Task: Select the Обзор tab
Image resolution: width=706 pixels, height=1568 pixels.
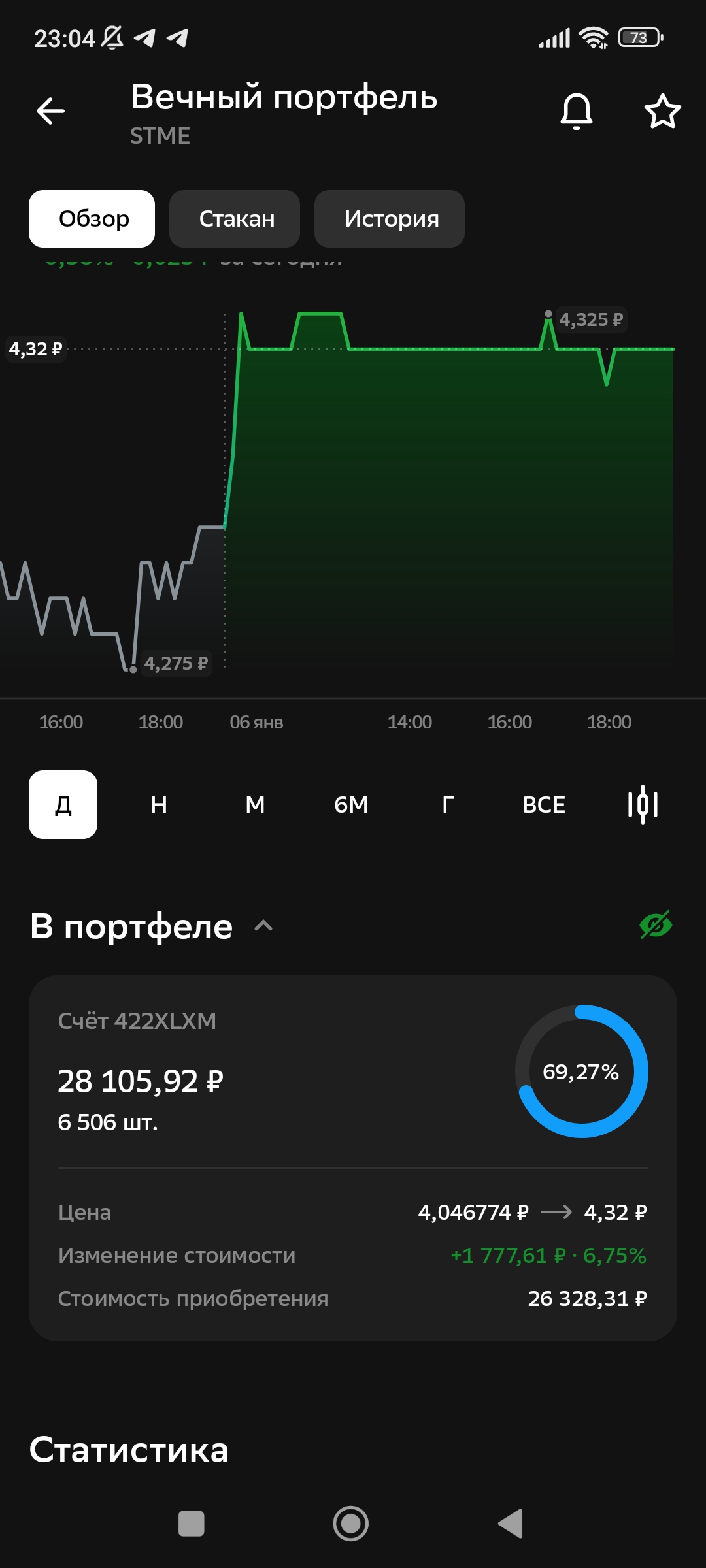Action: (x=92, y=219)
